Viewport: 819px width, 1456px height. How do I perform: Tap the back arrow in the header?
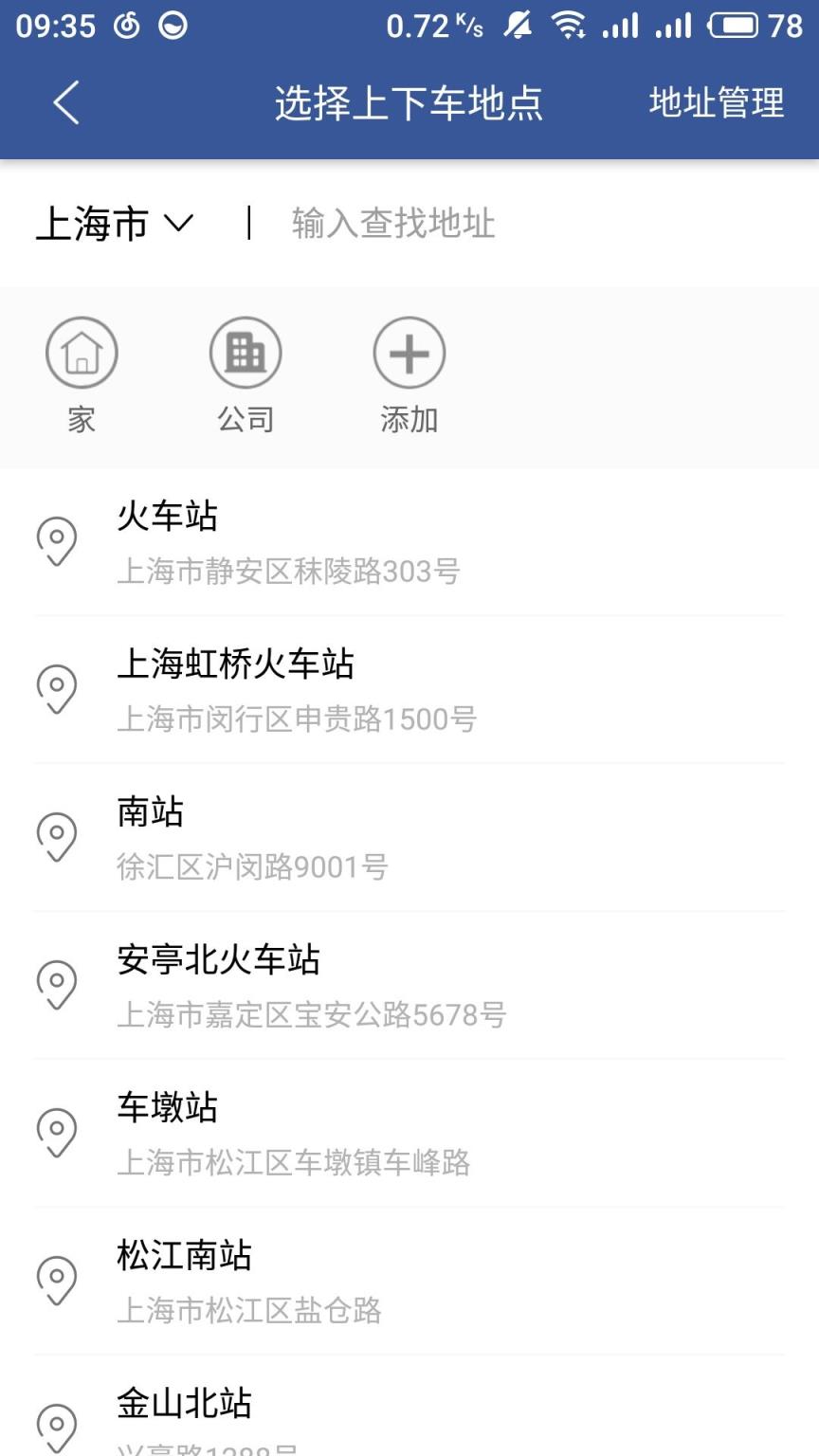64,104
